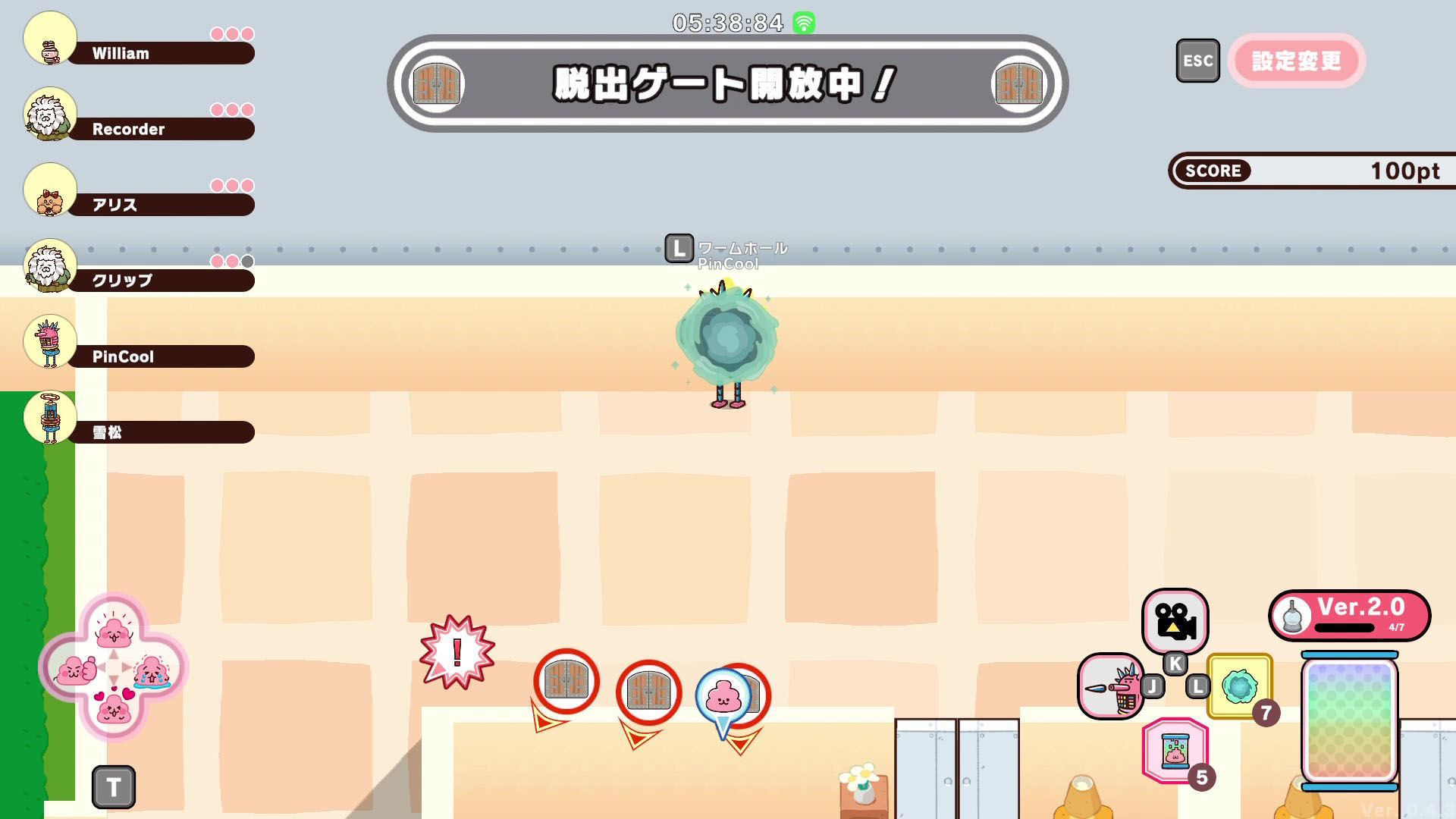The height and width of the screenshot is (819, 1456).
Task: Tap the T key button
Action: tap(114, 787)
